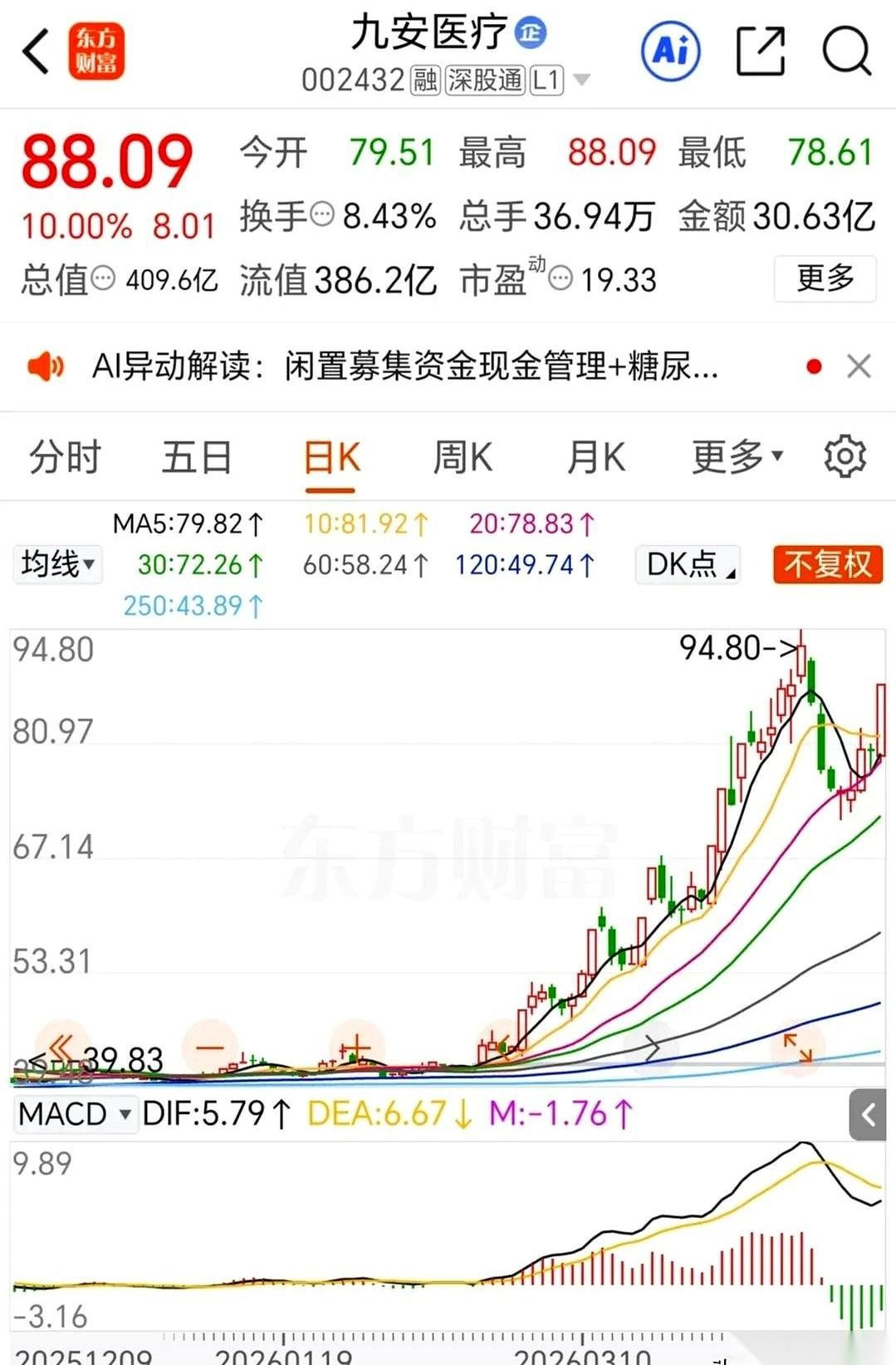Viewport: 896px width, 1365px height.
Task: Open the MACD indicator dropdown
Action: click(75, 1114)
